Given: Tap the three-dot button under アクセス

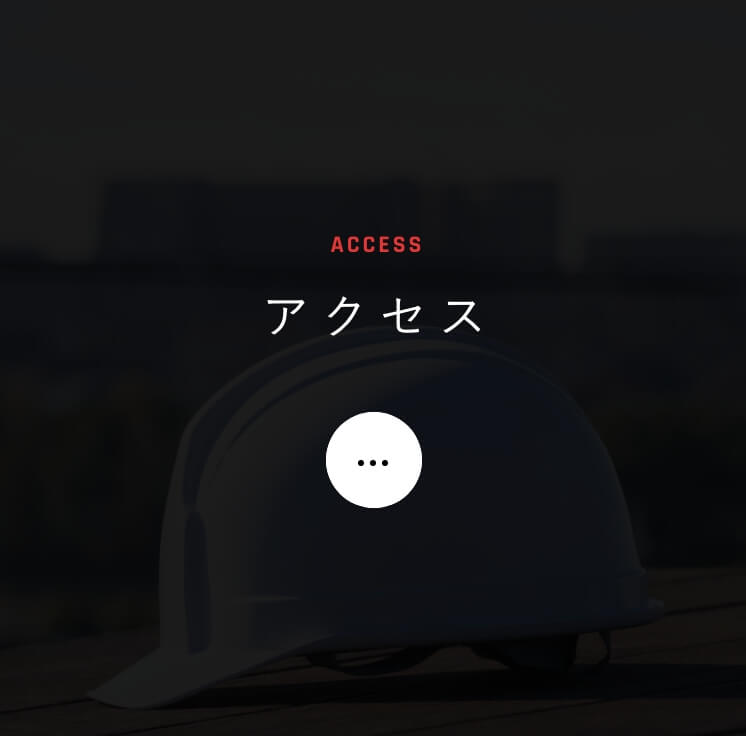Looking at the screenshot, I should pyautogui.click(x=373, y=460).
